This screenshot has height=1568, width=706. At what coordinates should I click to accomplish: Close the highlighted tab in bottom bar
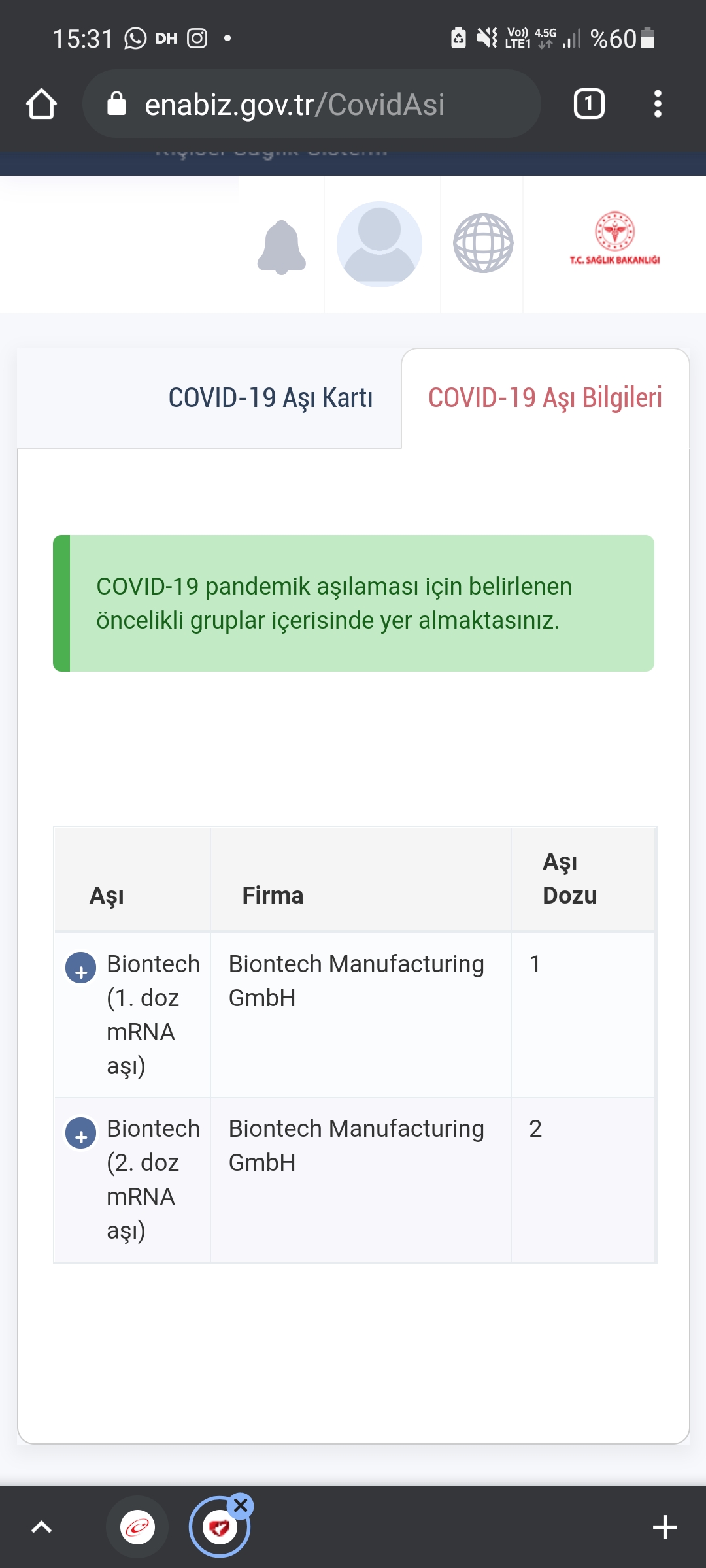pyautogui.click(x=241, y=1505)
